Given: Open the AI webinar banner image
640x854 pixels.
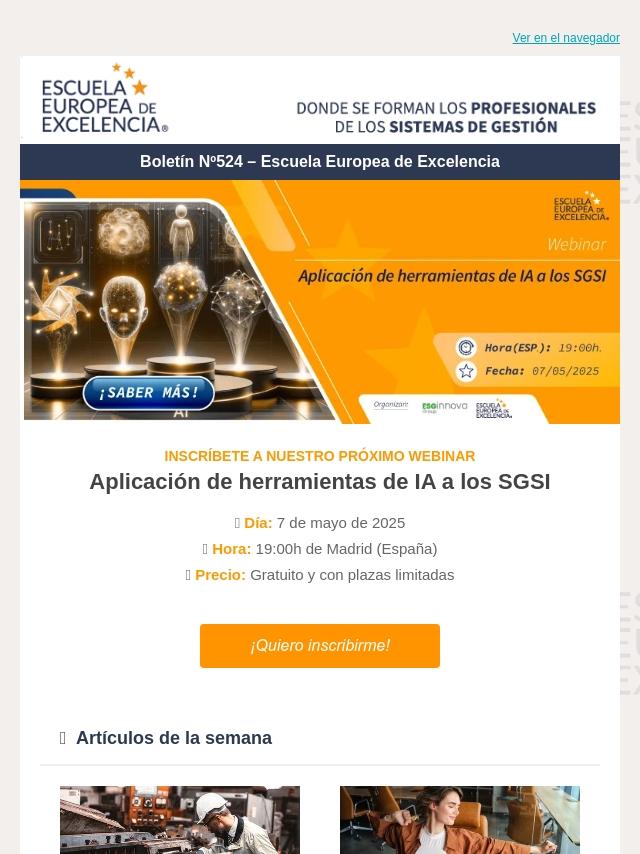Looking at the screenshot, I should pos(320,302).
